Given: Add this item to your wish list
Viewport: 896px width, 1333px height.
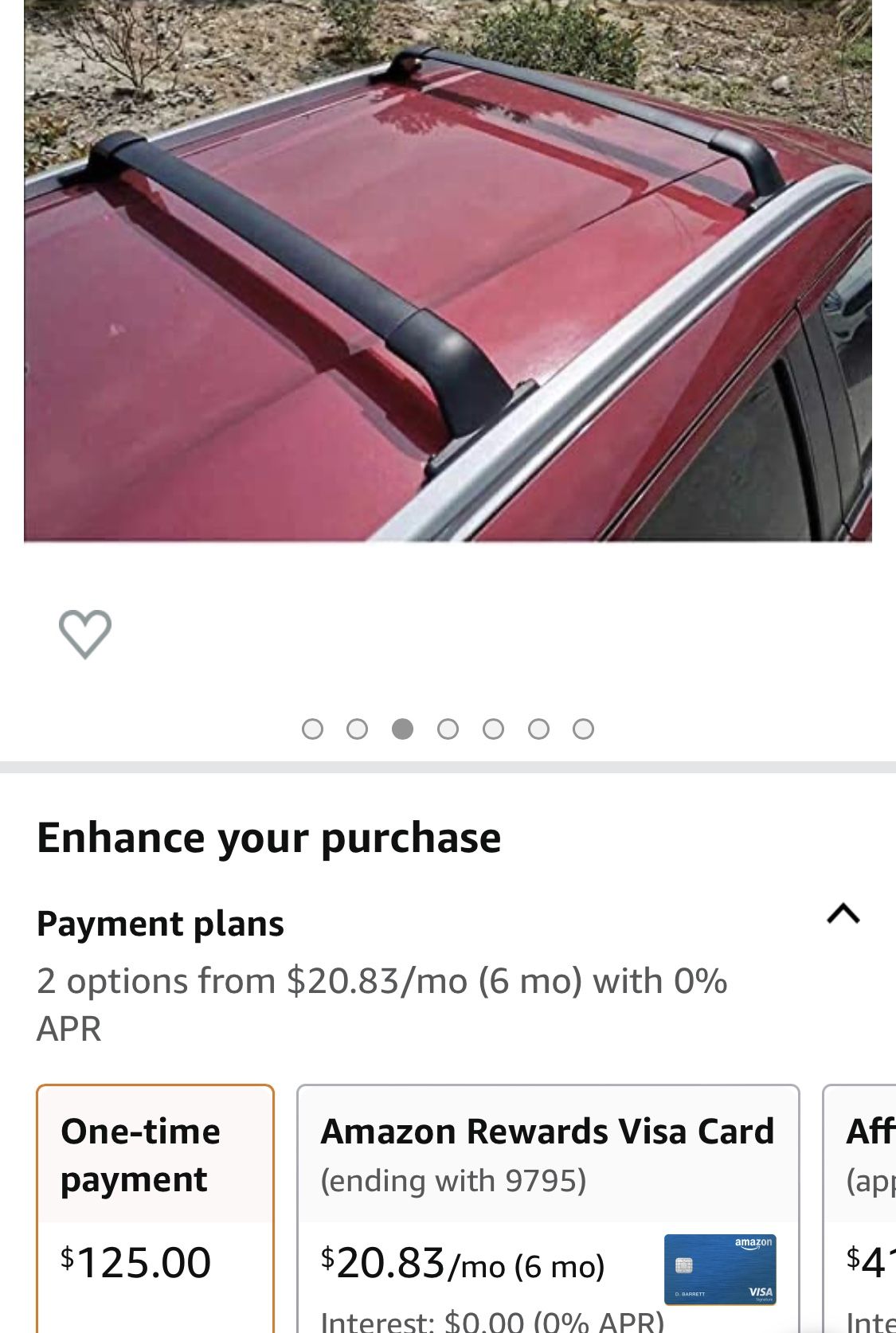Looking at the screenshot, I should pos(85,634).
